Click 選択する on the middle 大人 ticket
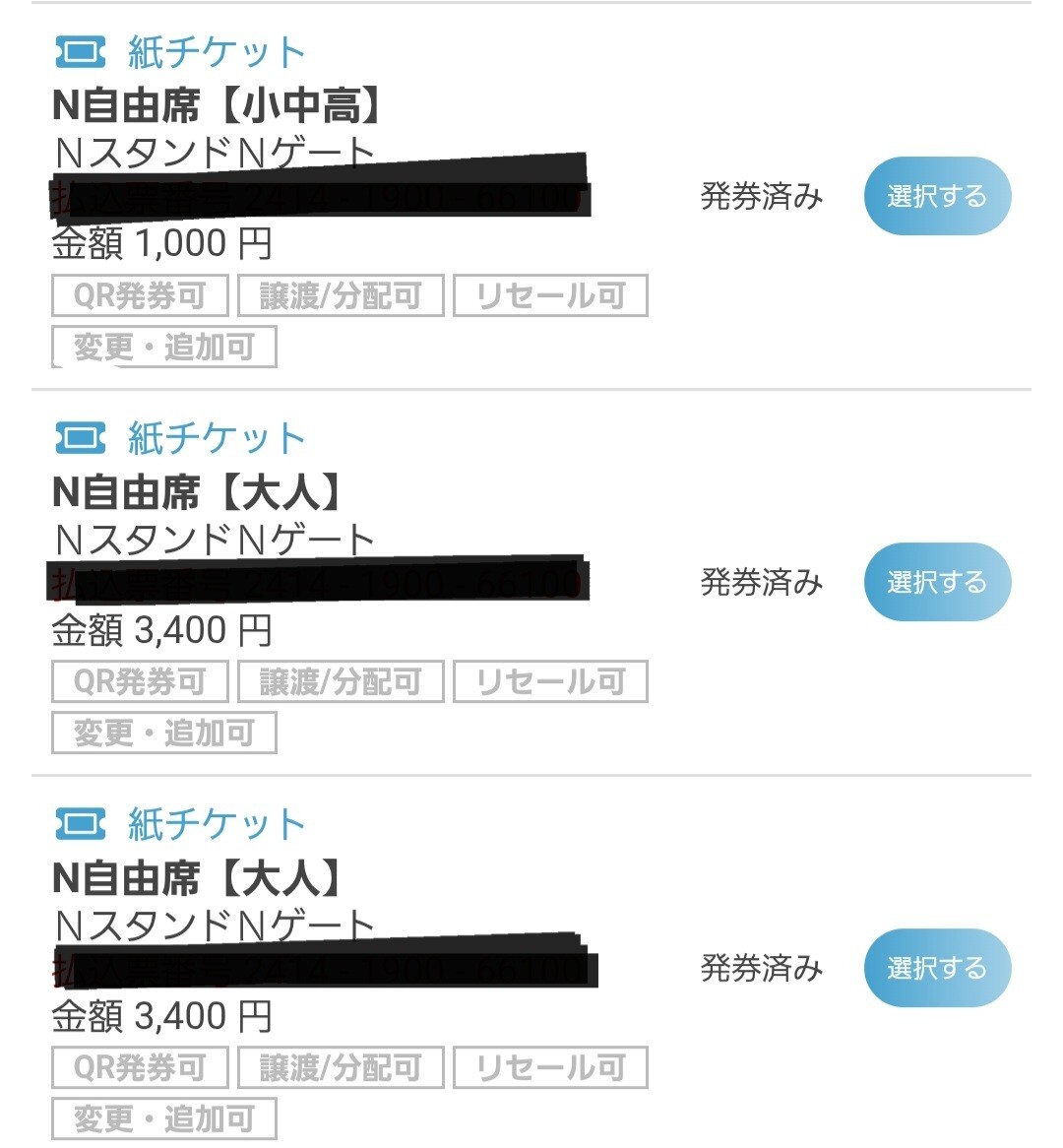The image size is (1063, 1148). coord(936,582)
